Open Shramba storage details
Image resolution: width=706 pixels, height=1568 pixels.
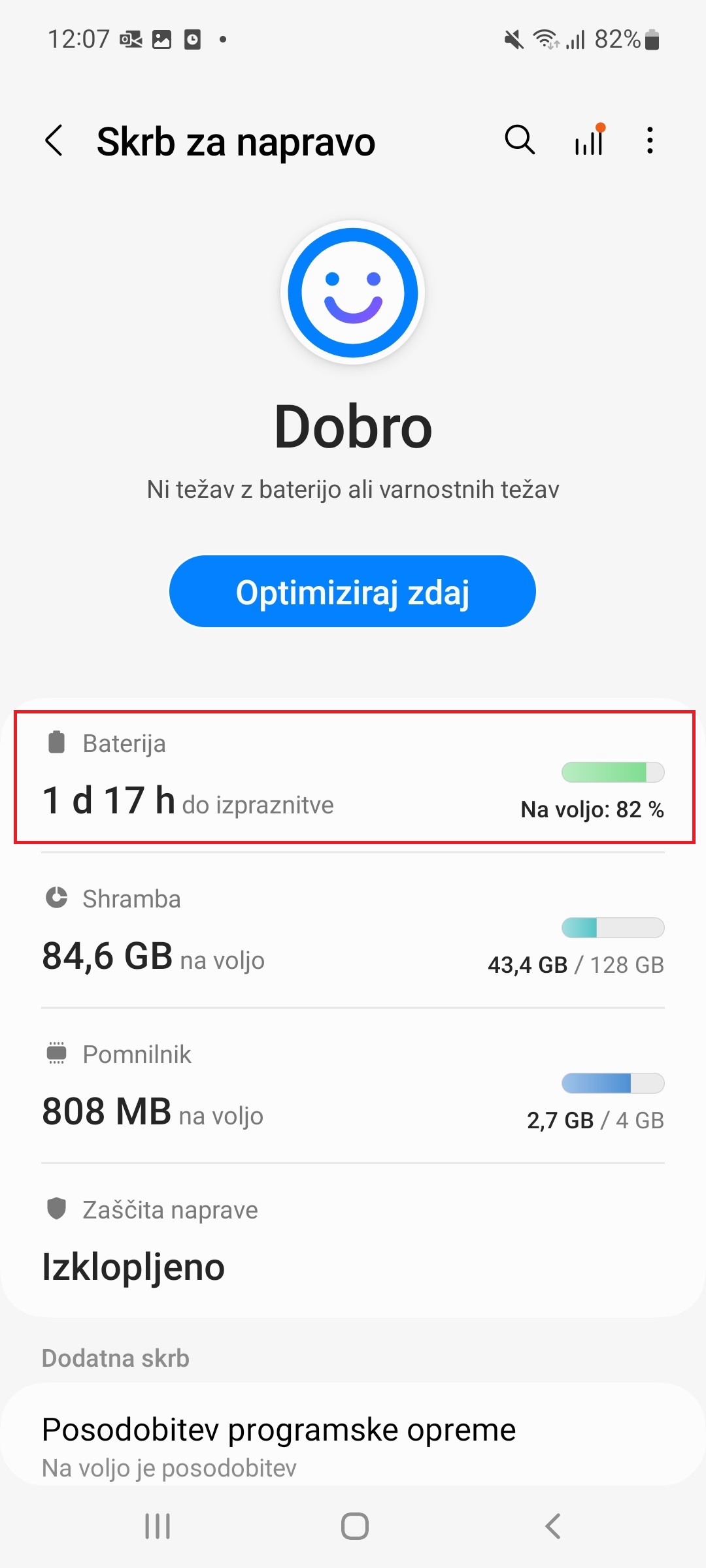[x=353, y=931]
